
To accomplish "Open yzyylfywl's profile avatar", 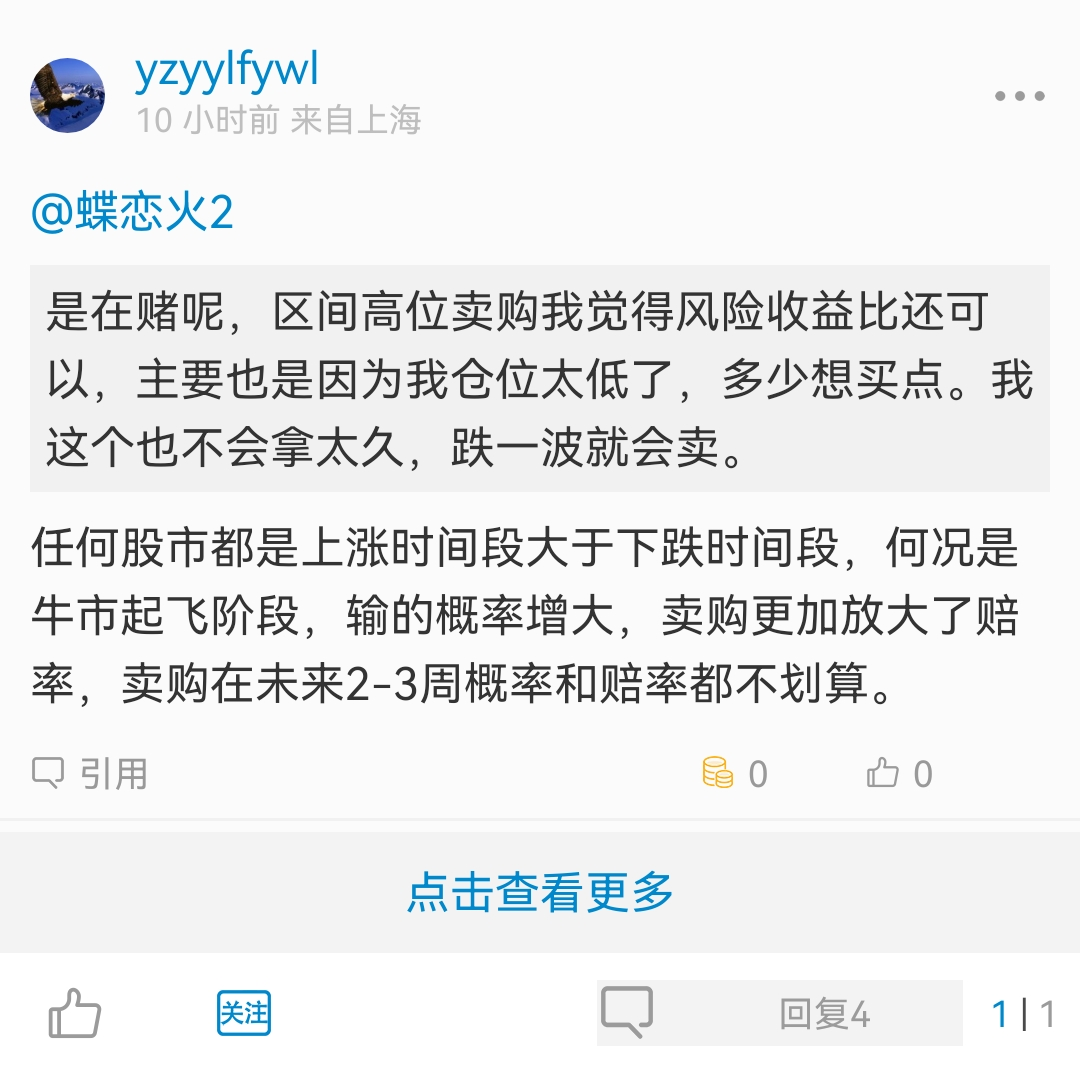I will coord(68,96).
